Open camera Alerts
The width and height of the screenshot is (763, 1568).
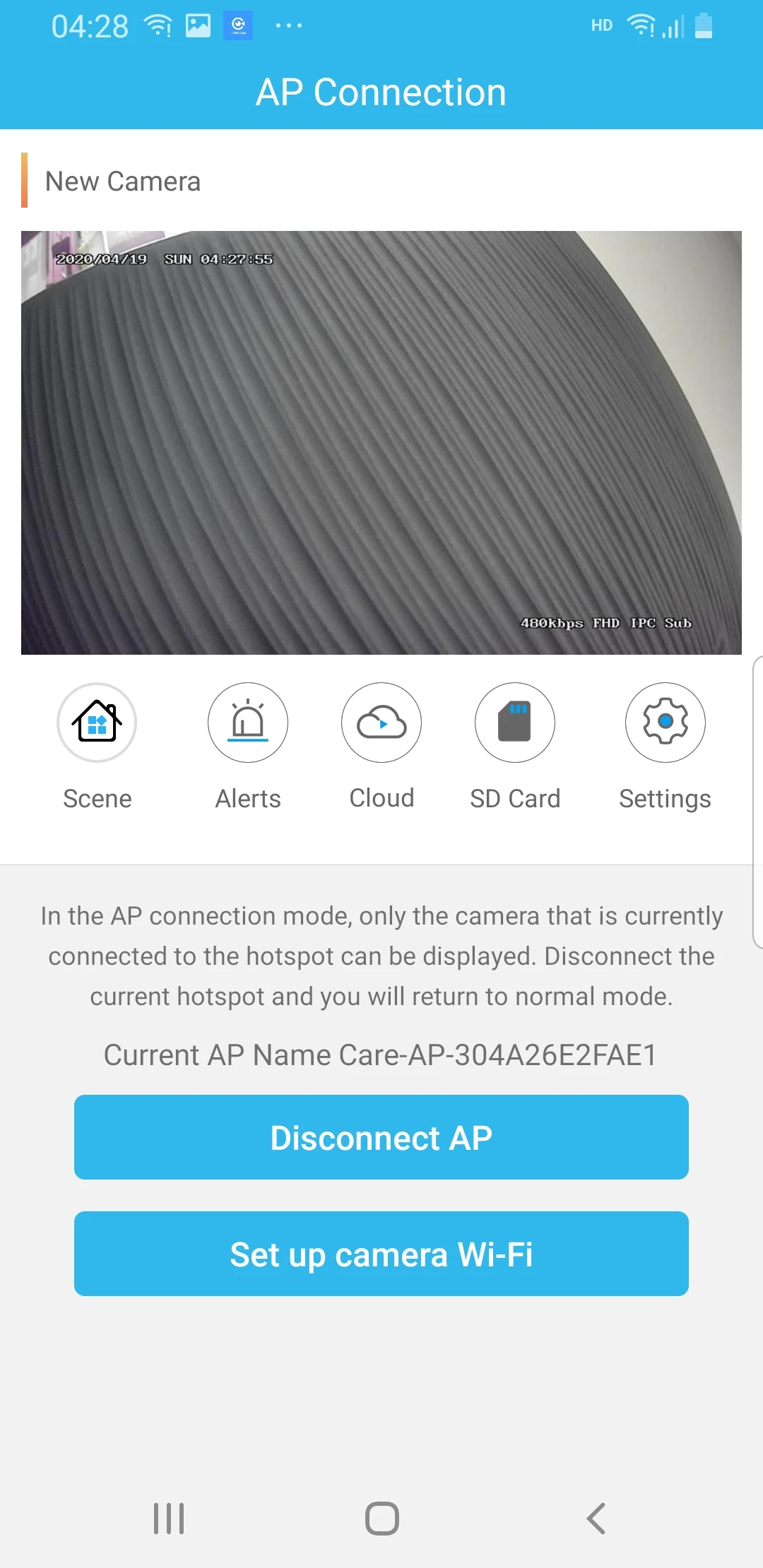pyautogui.click(x=247, y=723)
